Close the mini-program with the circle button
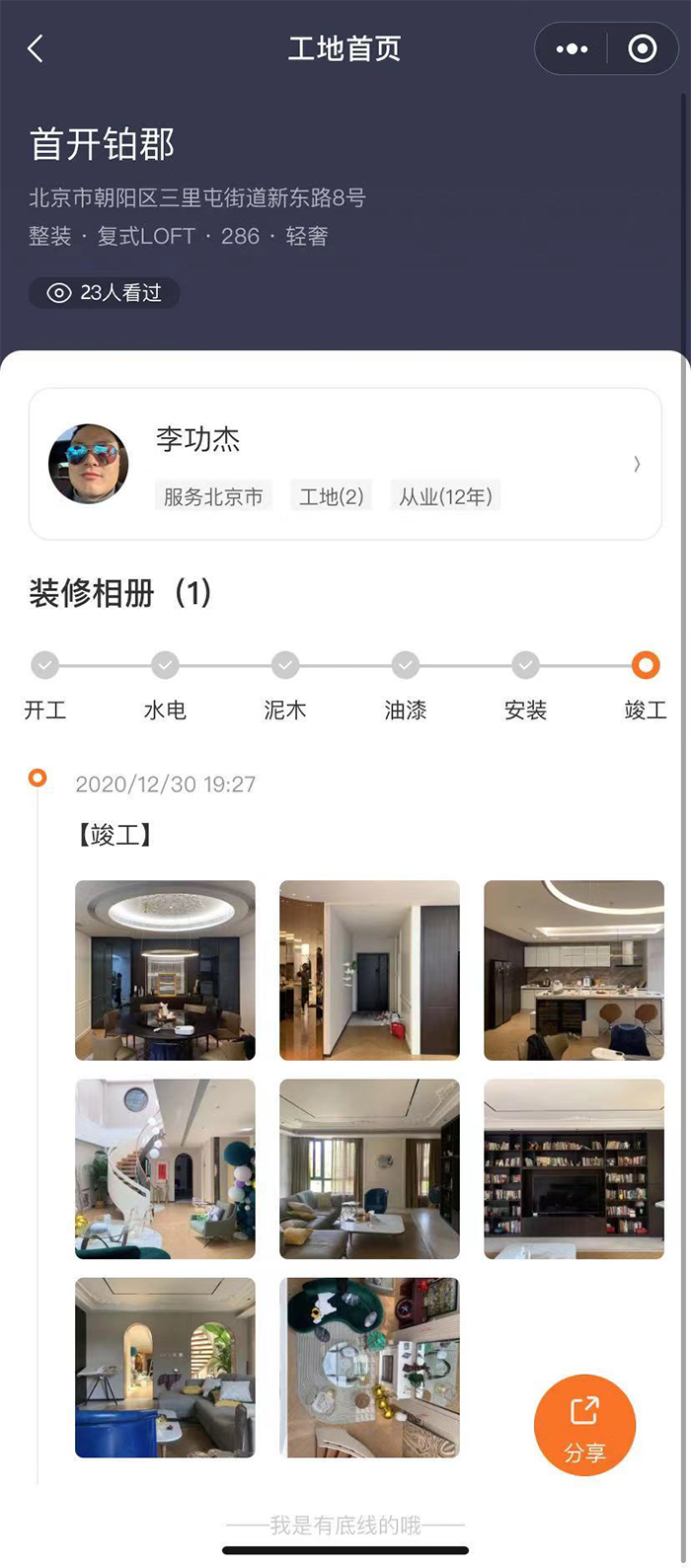 [x=643, y=48]
